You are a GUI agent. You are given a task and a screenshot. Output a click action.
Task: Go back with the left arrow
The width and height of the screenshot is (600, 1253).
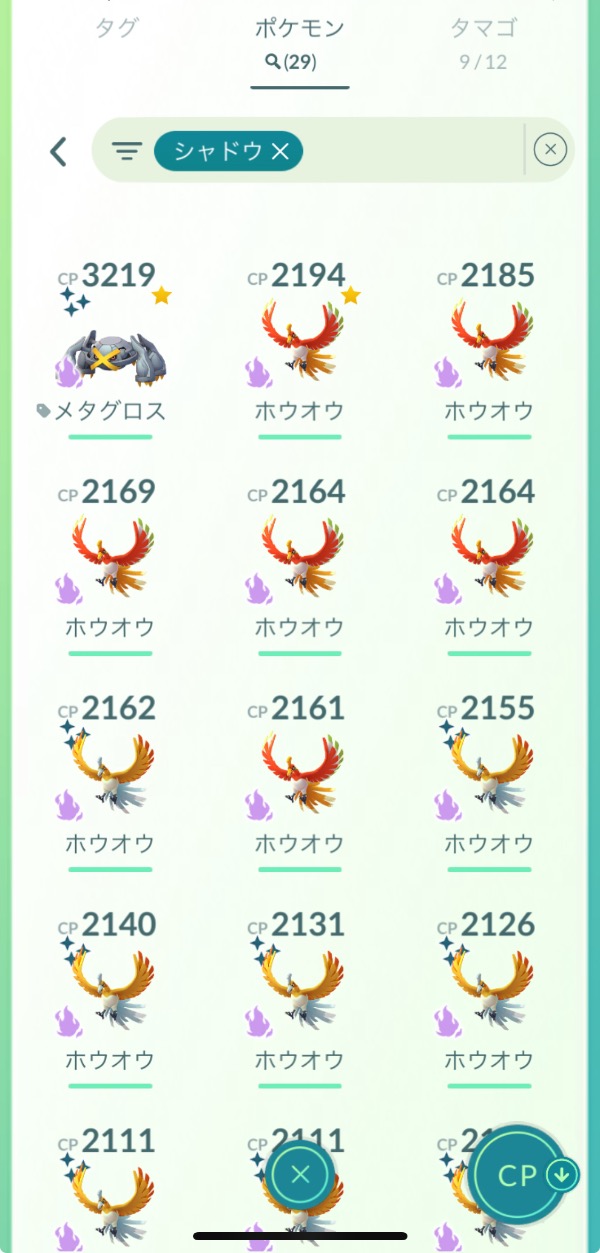coord(58,152)
